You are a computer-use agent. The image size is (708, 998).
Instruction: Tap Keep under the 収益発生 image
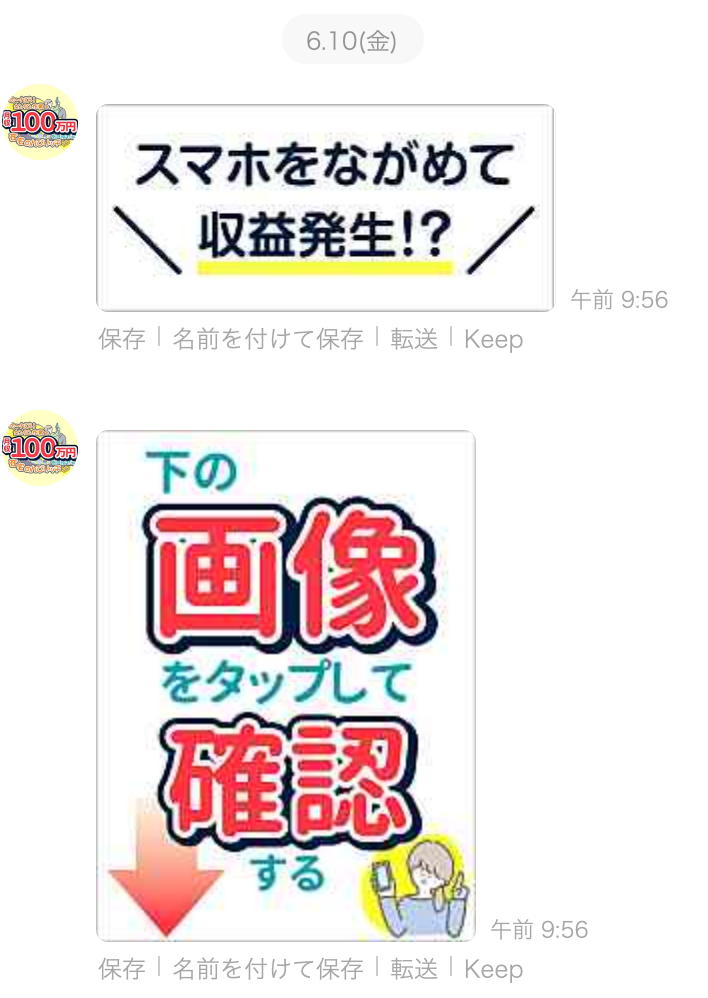(493, 339)
